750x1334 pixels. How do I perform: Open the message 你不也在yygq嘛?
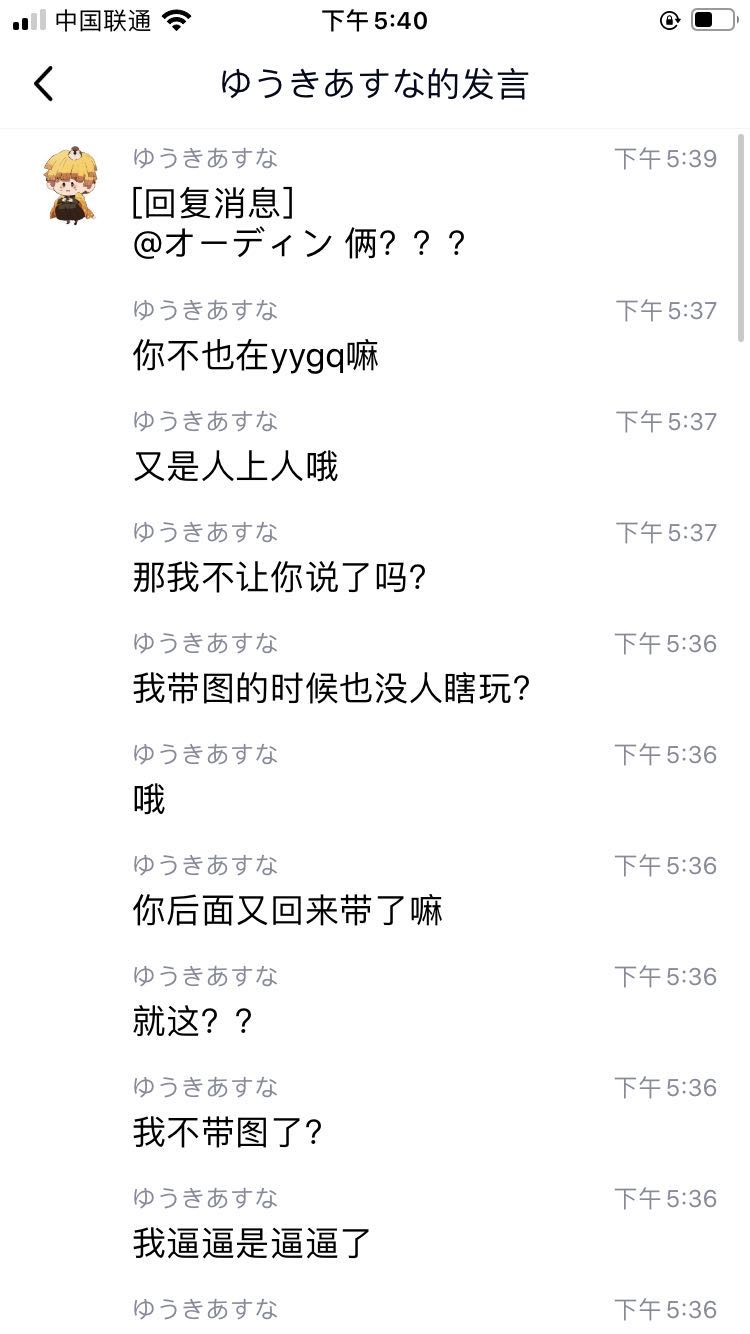[256, 356]
